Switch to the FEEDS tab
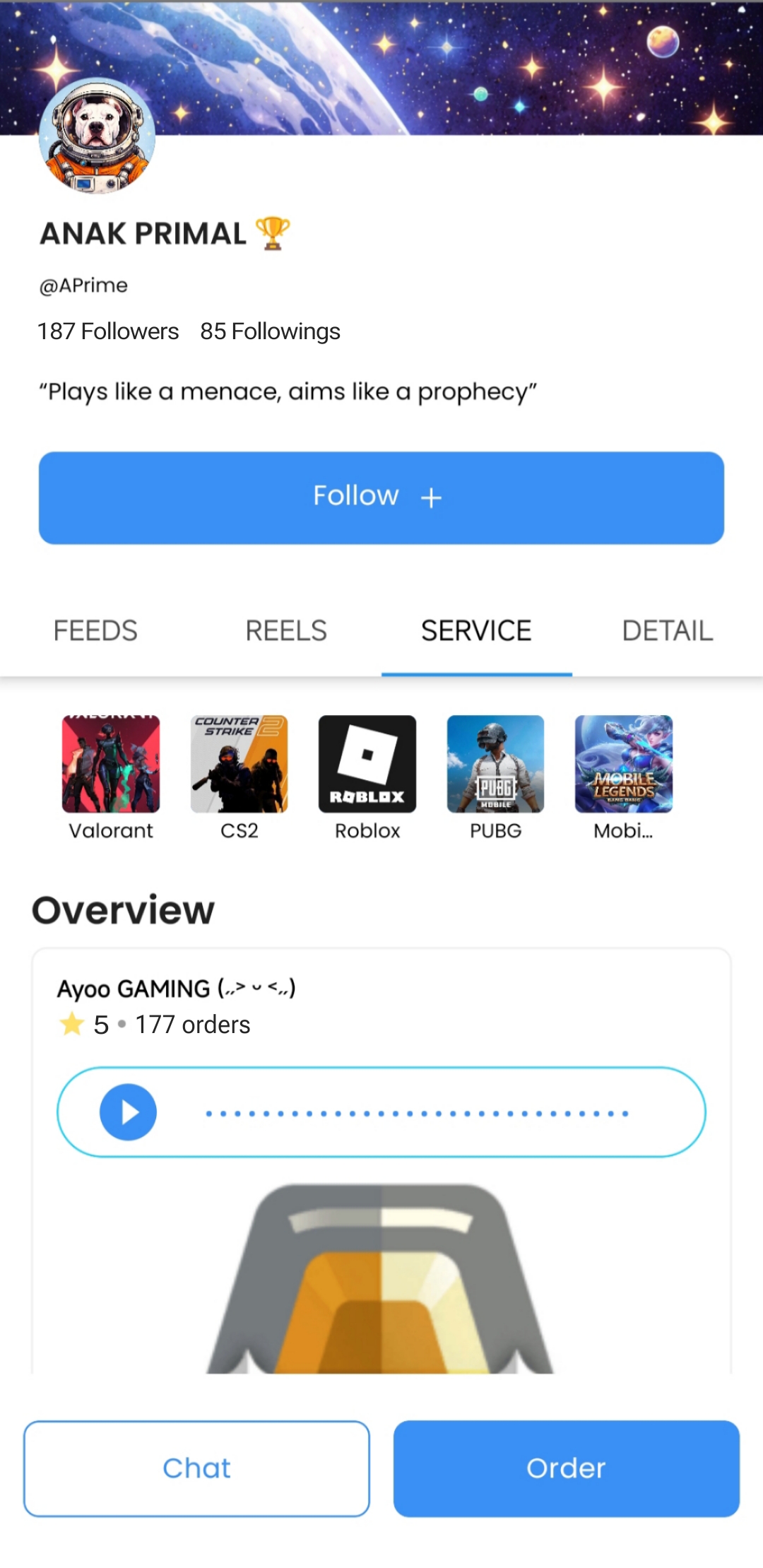The height and width of the screenshot is (1568, 763). click(95, 630)
